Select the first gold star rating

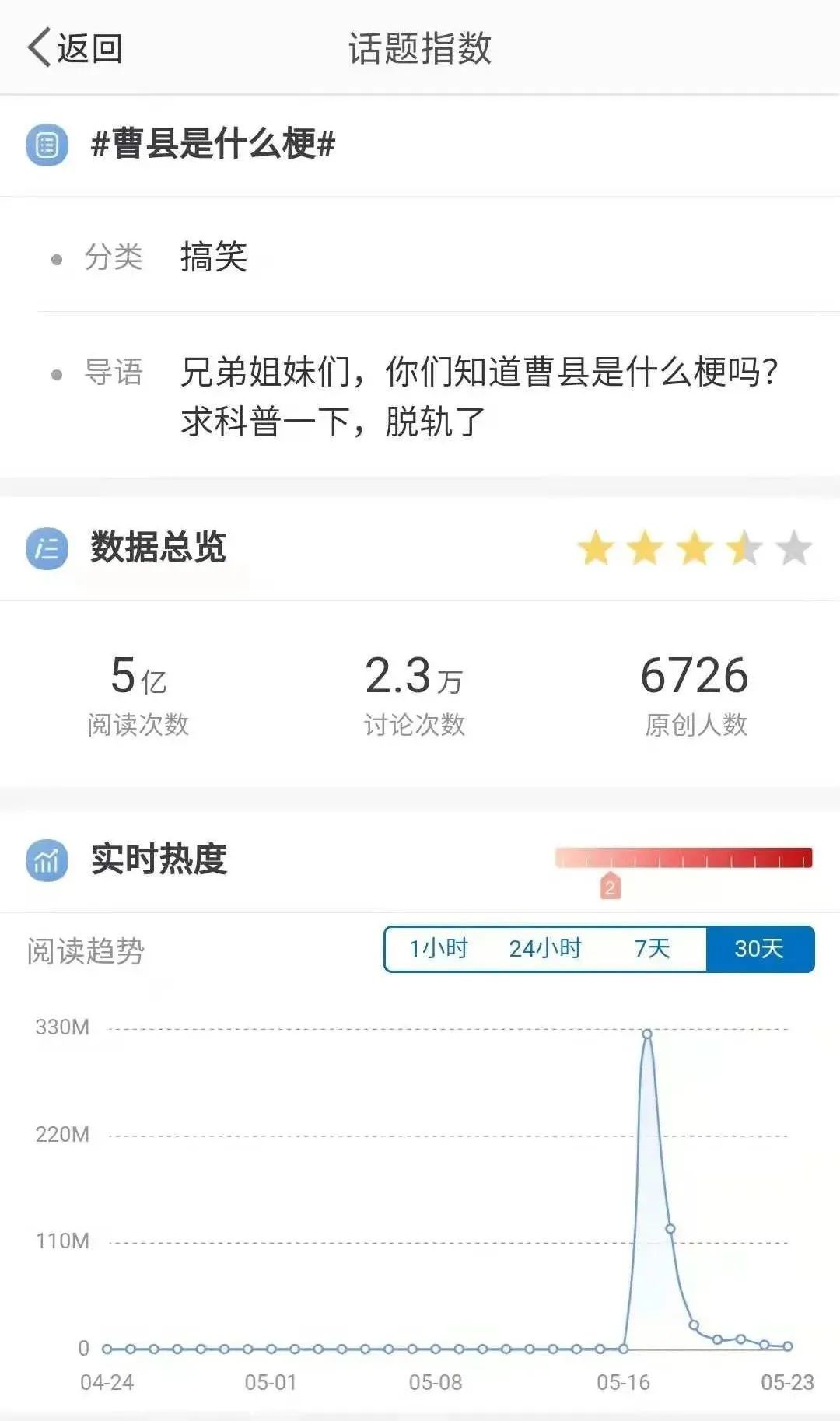pyautogui.click(x=596, y=549)
